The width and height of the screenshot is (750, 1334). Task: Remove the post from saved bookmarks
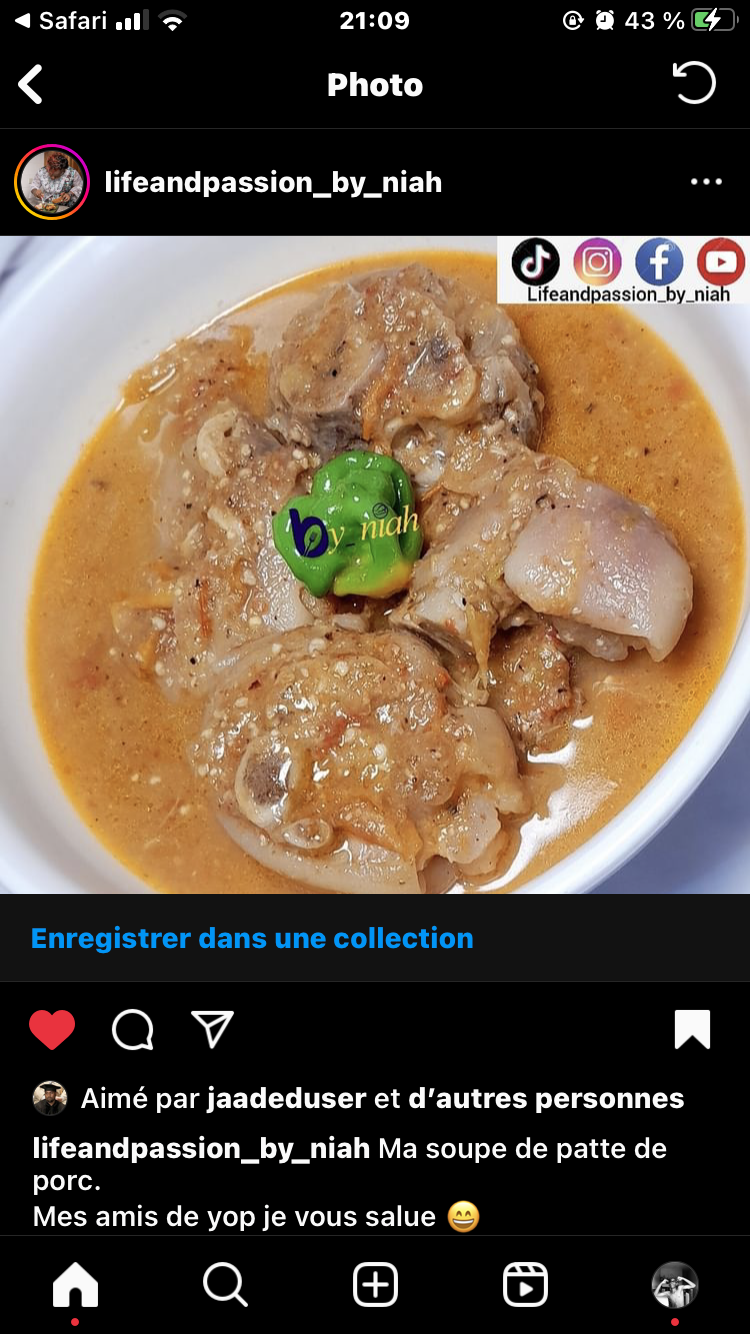click(x=692, y=1029)
